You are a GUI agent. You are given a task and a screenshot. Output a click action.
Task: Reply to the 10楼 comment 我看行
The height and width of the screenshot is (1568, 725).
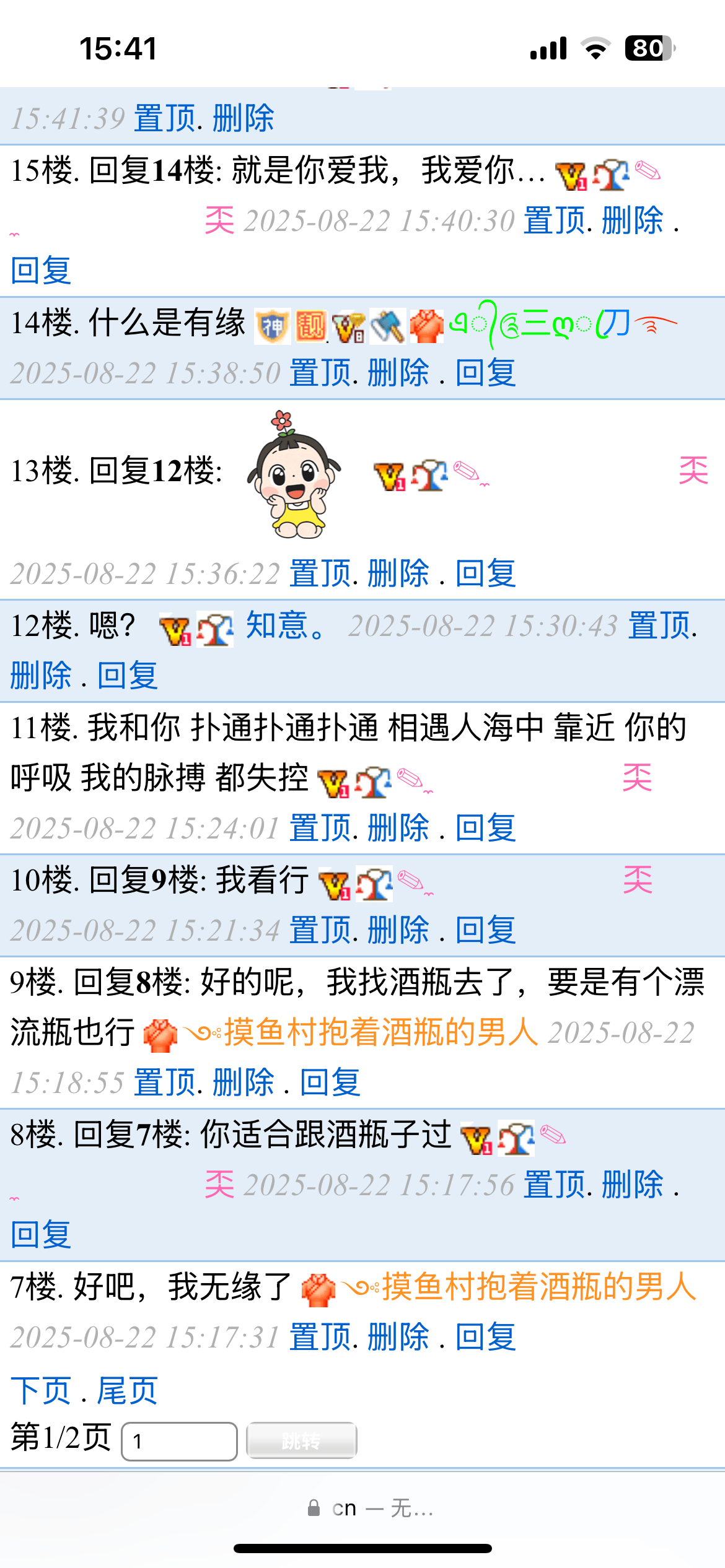[485, 931]
